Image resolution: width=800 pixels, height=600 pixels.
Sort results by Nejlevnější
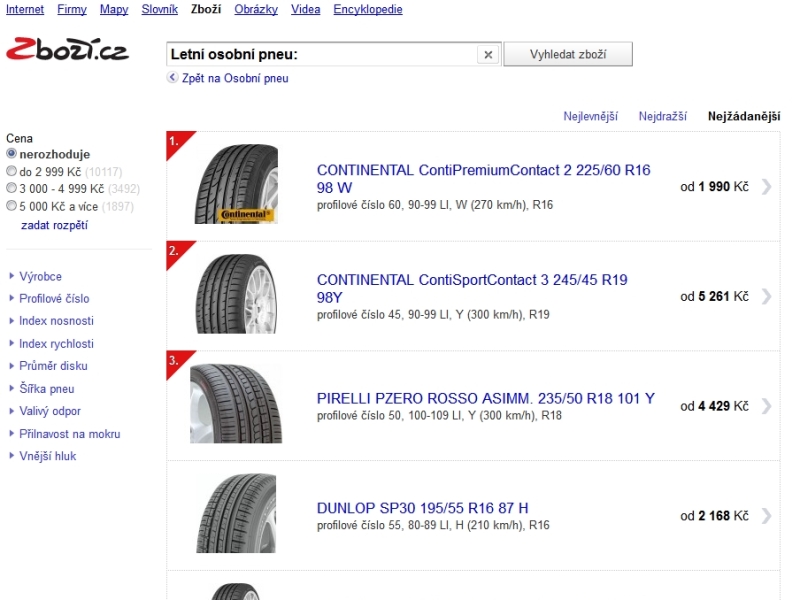tap(591, 116)
